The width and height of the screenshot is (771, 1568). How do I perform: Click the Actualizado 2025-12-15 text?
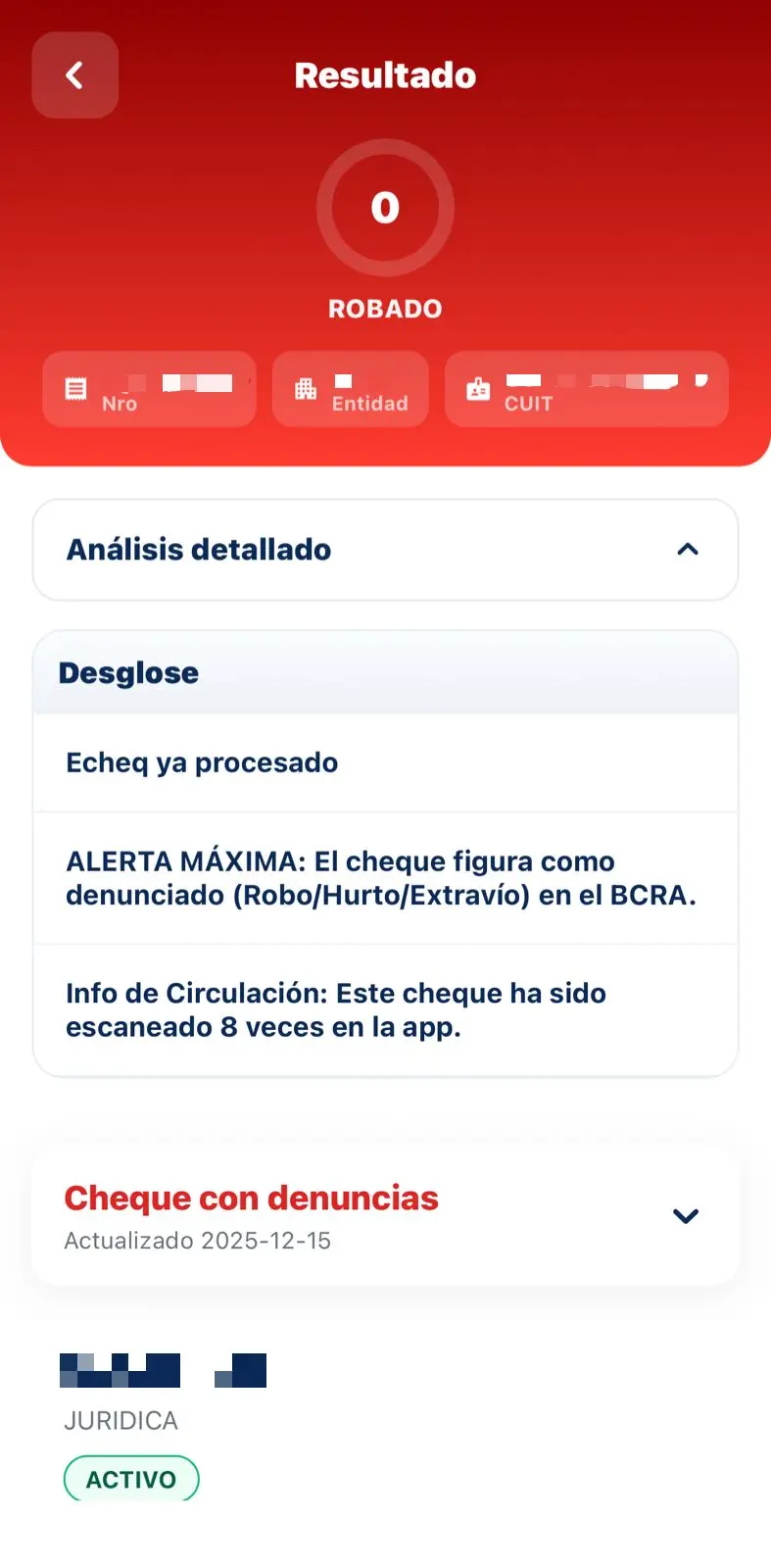pos(198,1240)
